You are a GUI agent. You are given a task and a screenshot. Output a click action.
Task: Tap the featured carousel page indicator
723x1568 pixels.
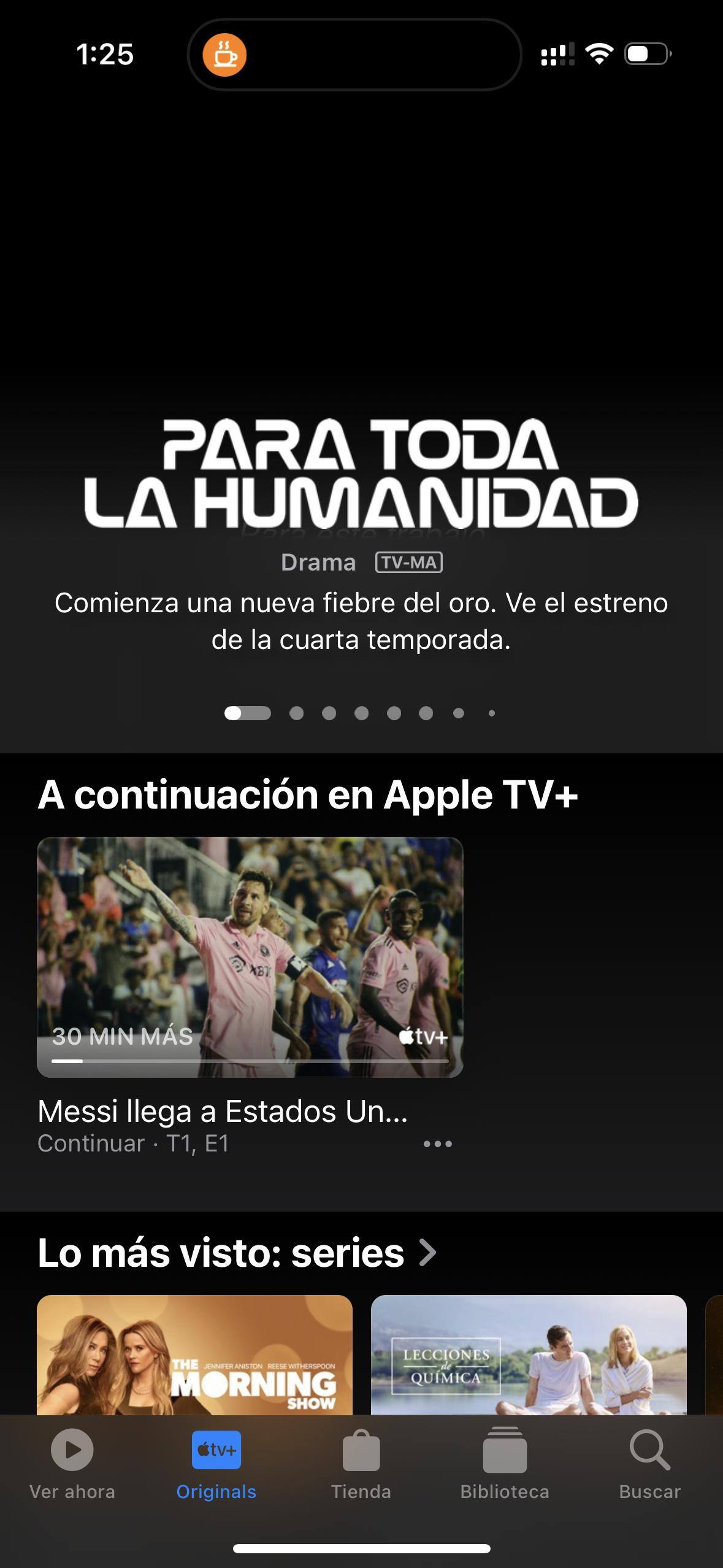point(361,713)
